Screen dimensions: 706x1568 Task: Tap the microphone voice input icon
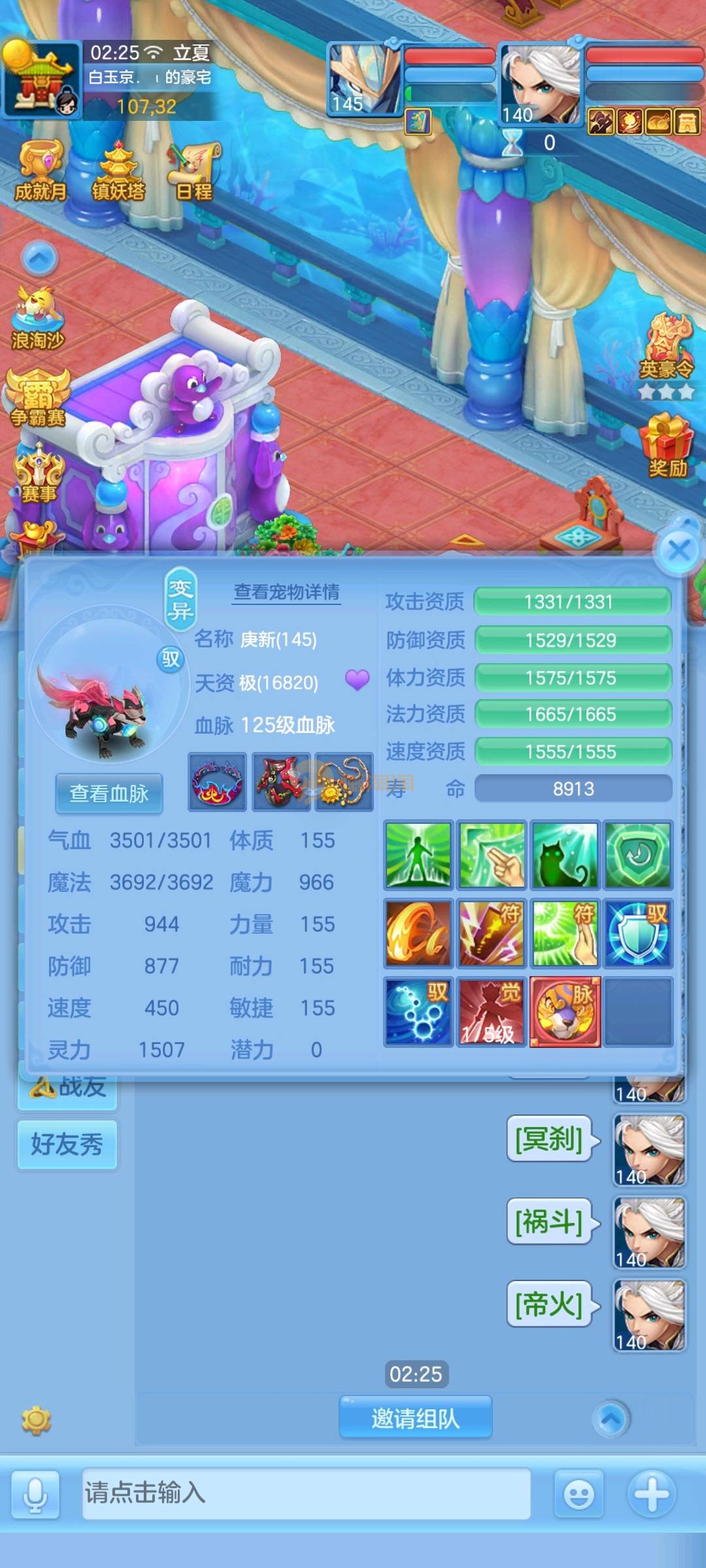(35, 1494)
